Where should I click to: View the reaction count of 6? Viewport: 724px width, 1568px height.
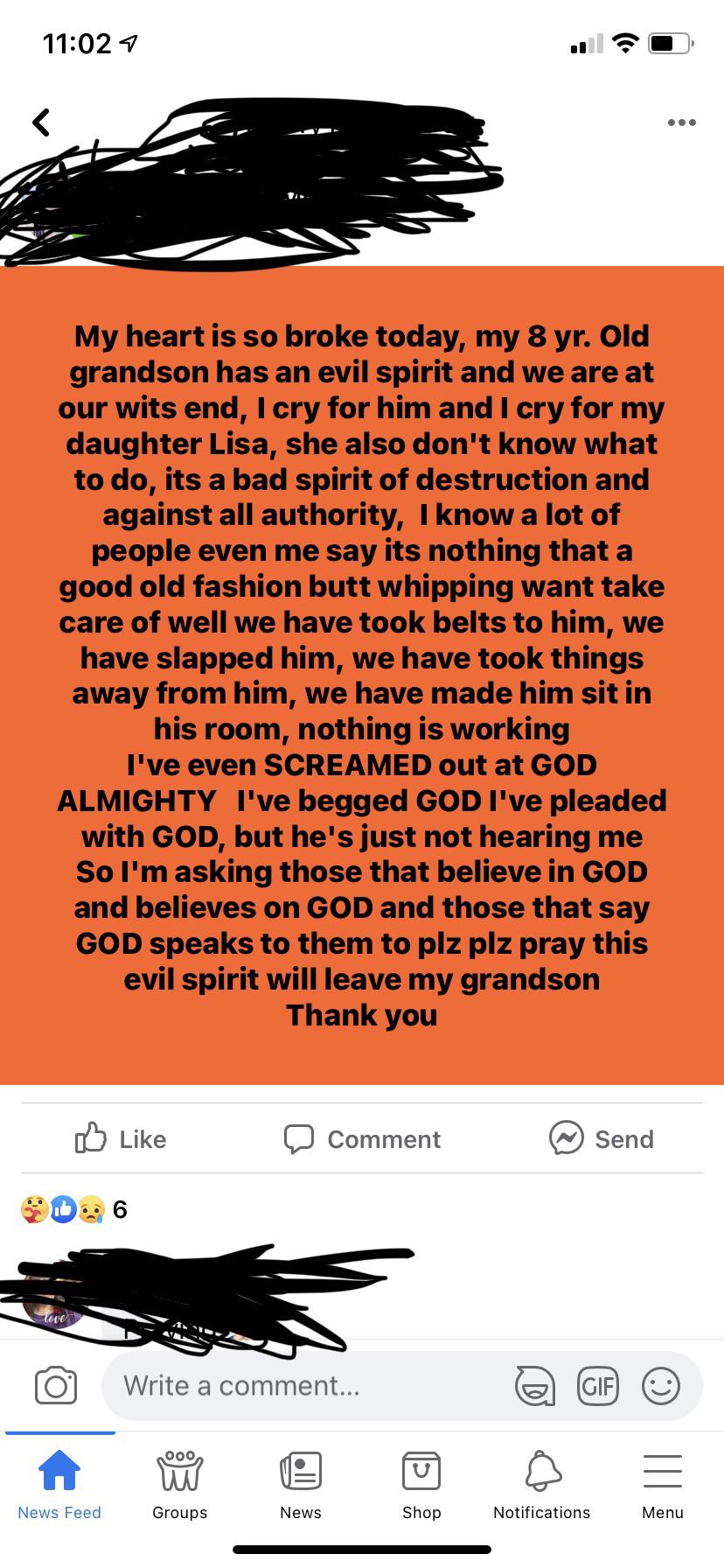pos(118,1209)
